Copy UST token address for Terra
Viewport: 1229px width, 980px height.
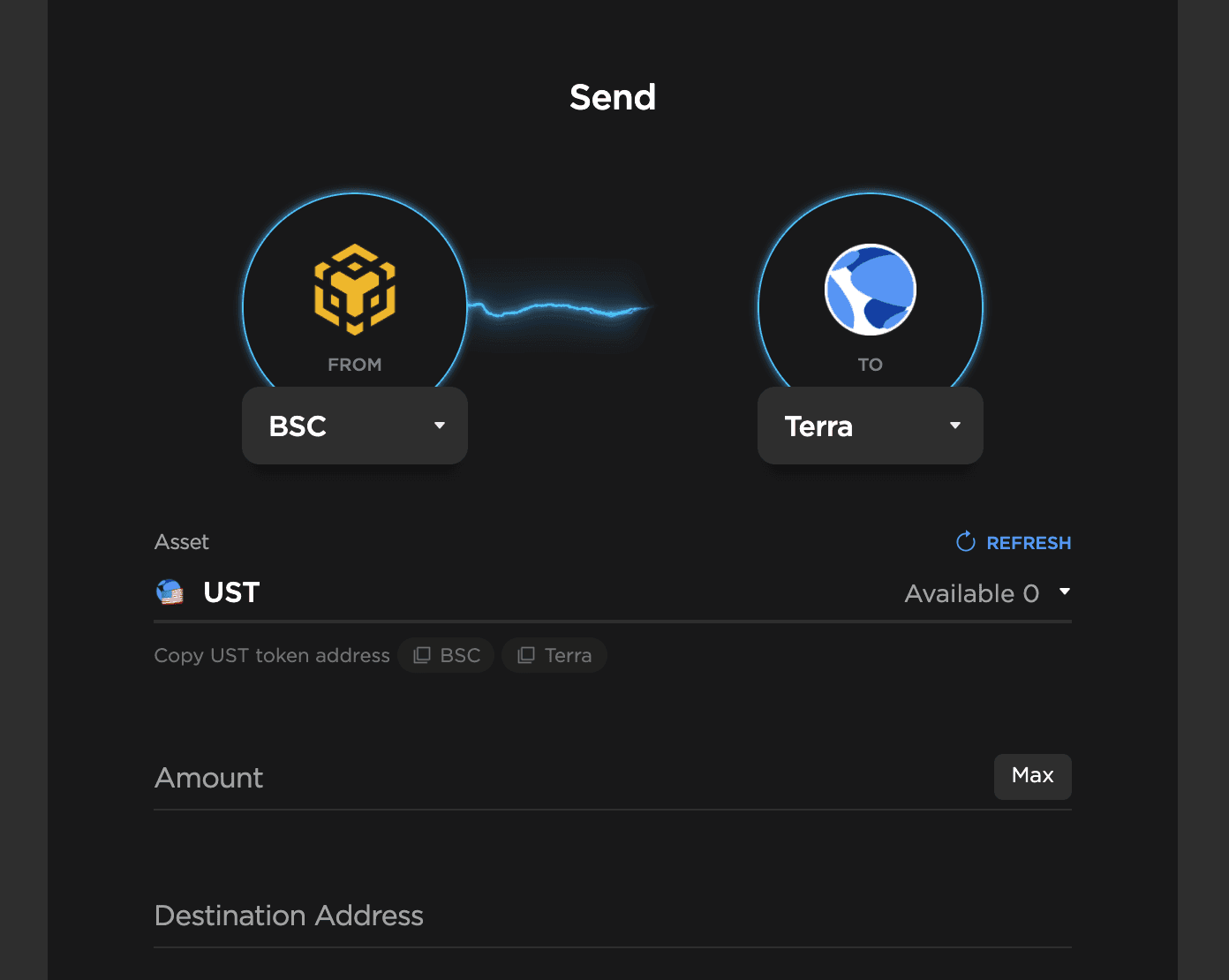554,655
